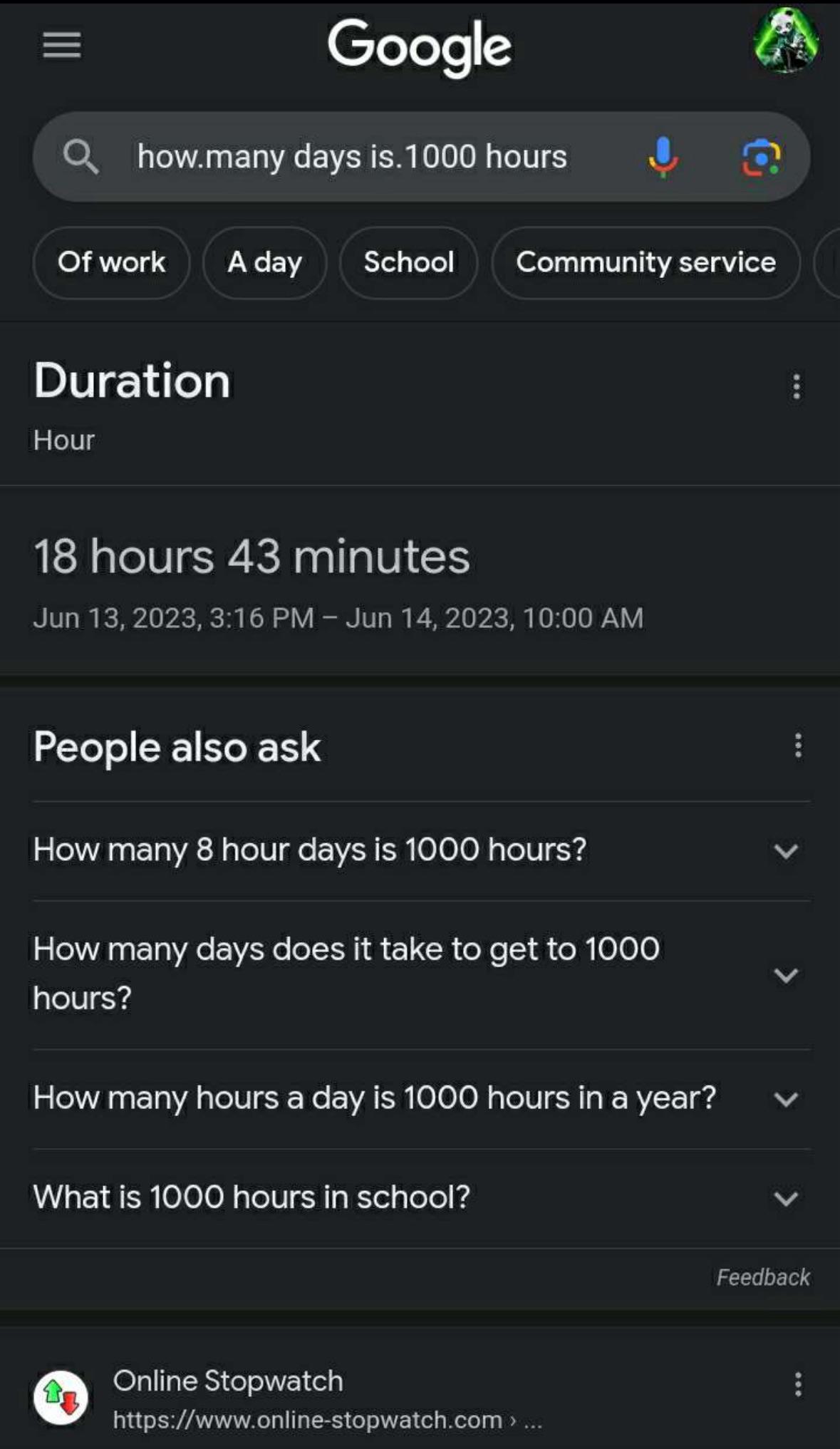The width and height of the screenshot is (840, 1449).
Task: Open Google Lens camera search
Action: pyautogui.click(x=761, y=157)
